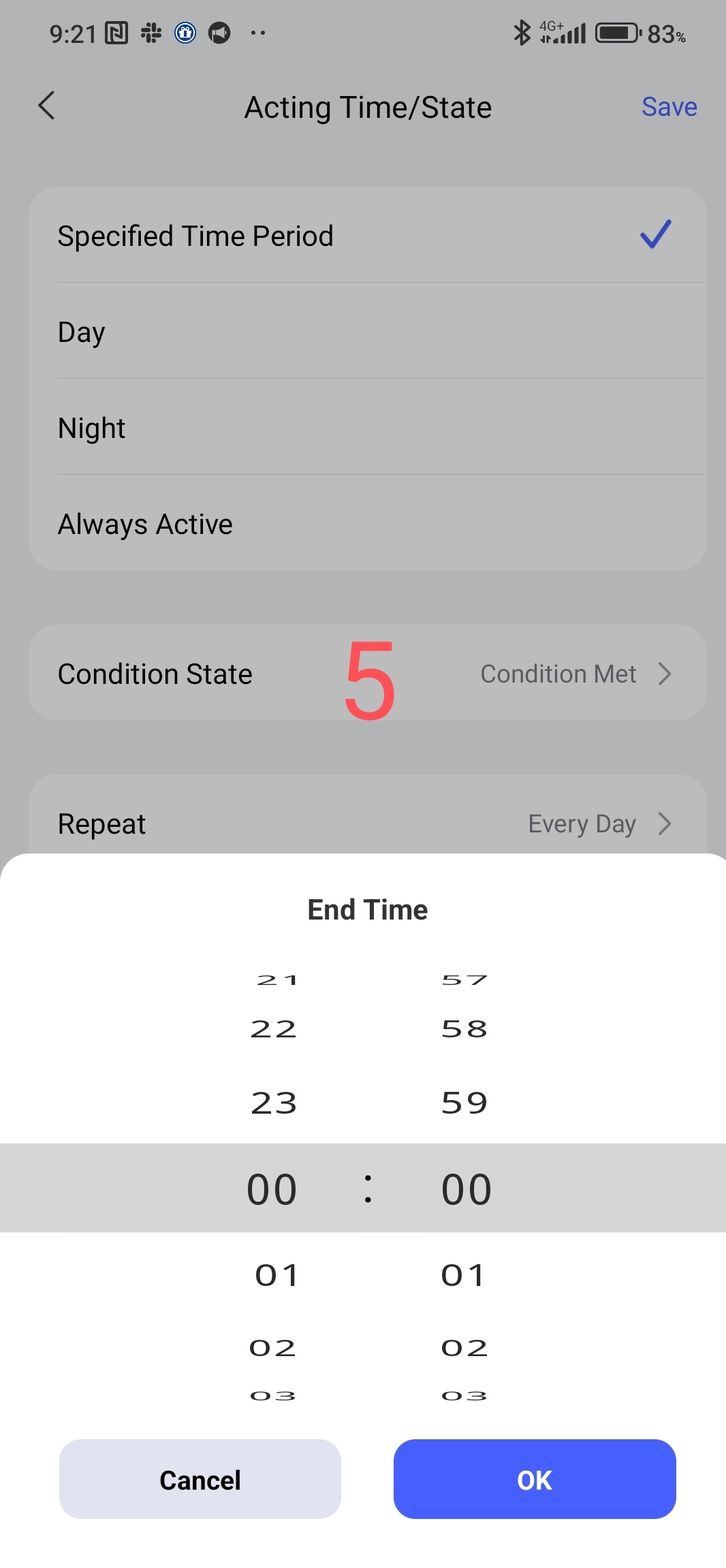Set hour to 02 in the picker
726x1568 pixels.
click(273, 1348)
